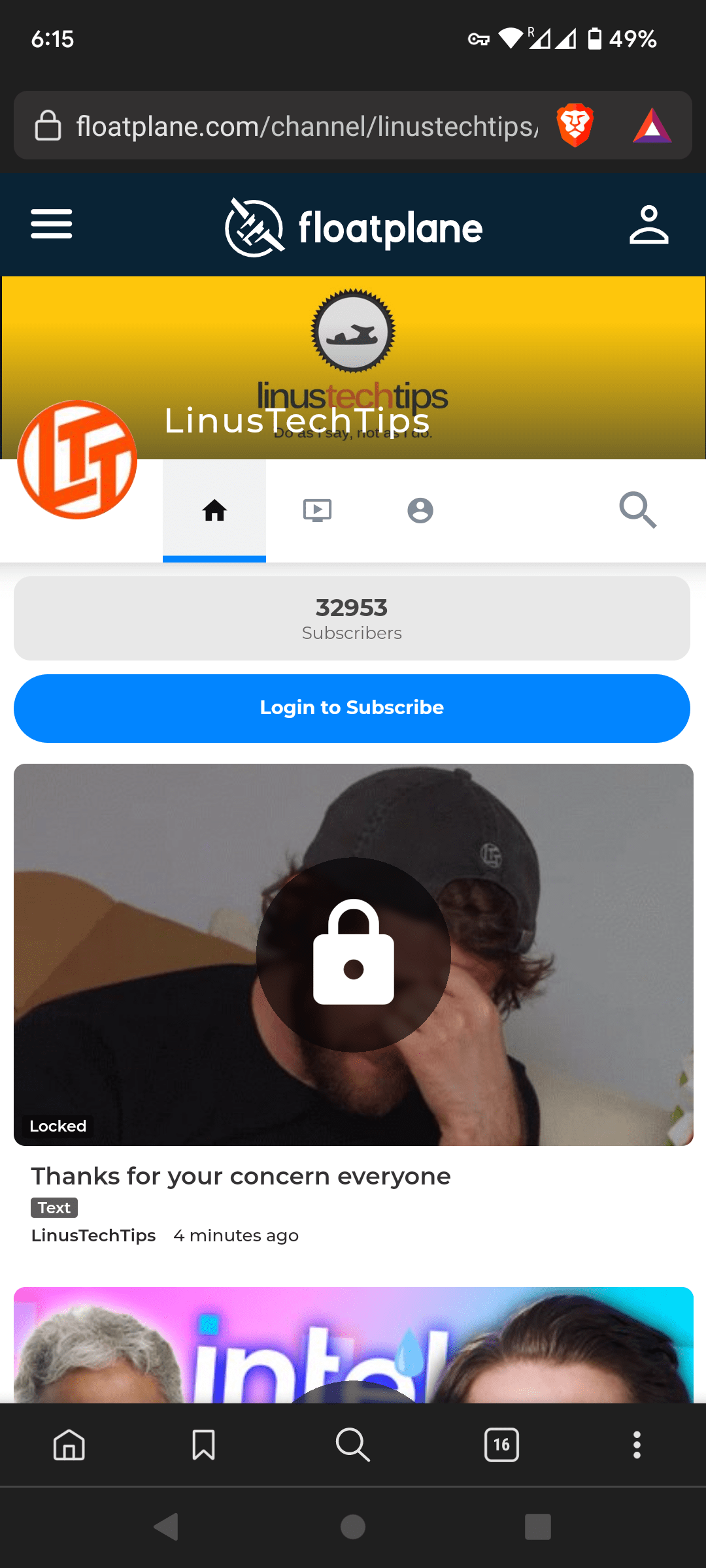Screen dimensions: 706x1568
Task: Tap Login to Subscribe button
Action: [352, 708]
